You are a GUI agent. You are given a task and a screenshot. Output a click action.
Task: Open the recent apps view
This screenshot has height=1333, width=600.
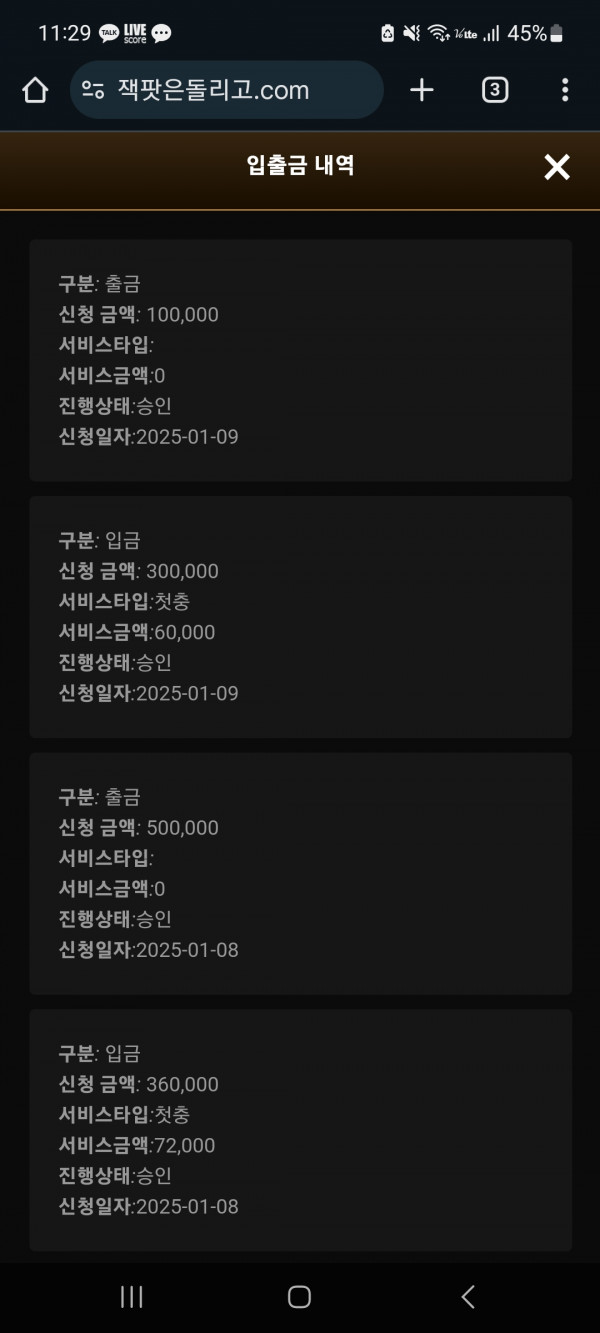click(131, 1297)
